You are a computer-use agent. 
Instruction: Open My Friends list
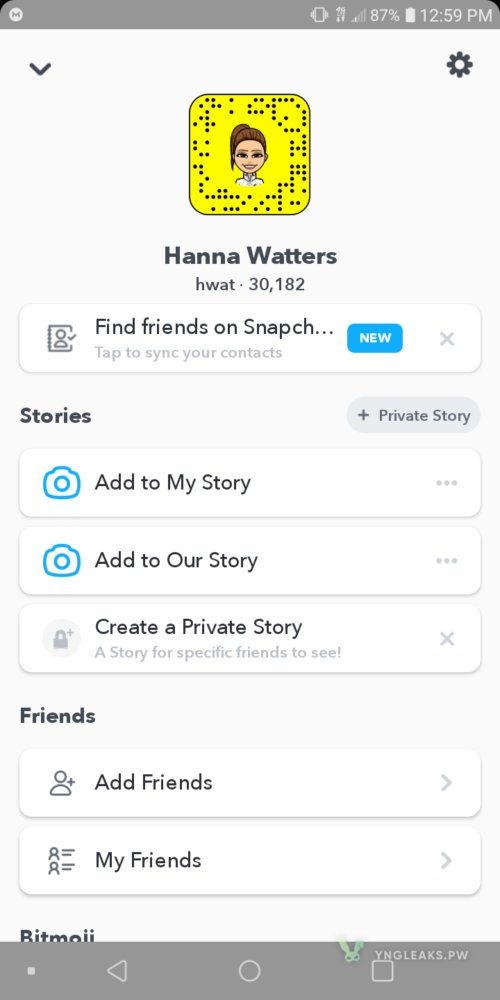(x=249, y=860)
